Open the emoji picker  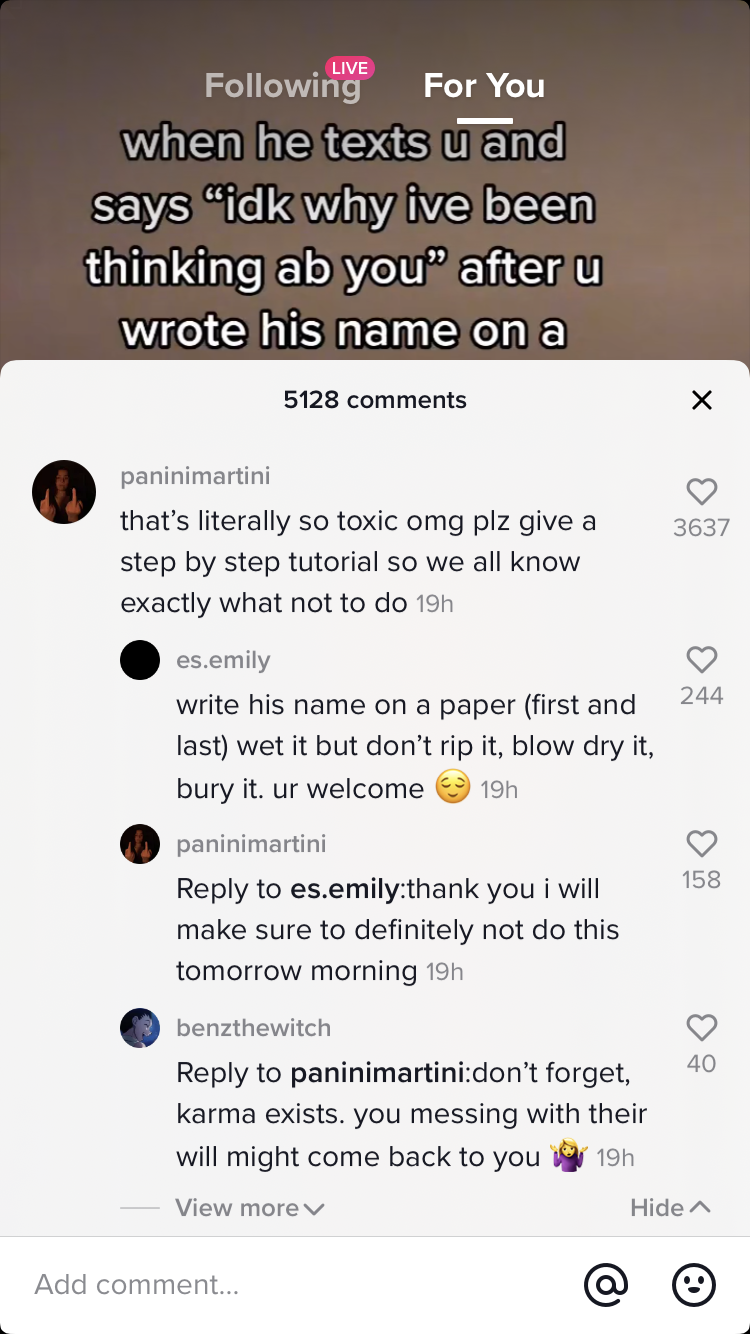pos(694,1284)
